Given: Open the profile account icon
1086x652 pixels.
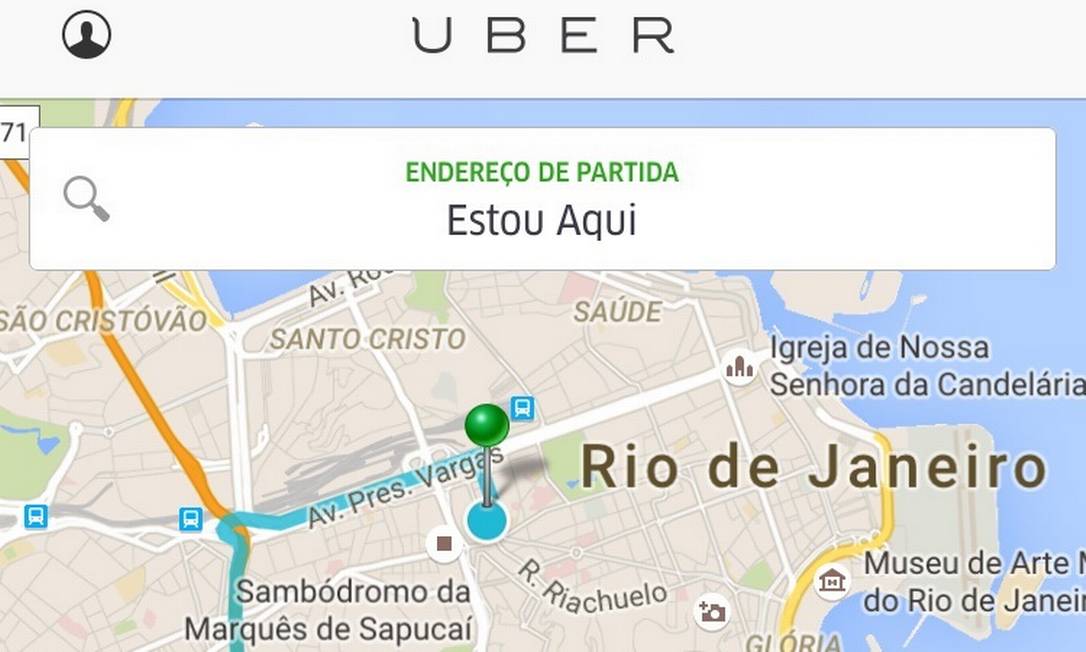Looking at the screenshot, I should tap(86, 35).
